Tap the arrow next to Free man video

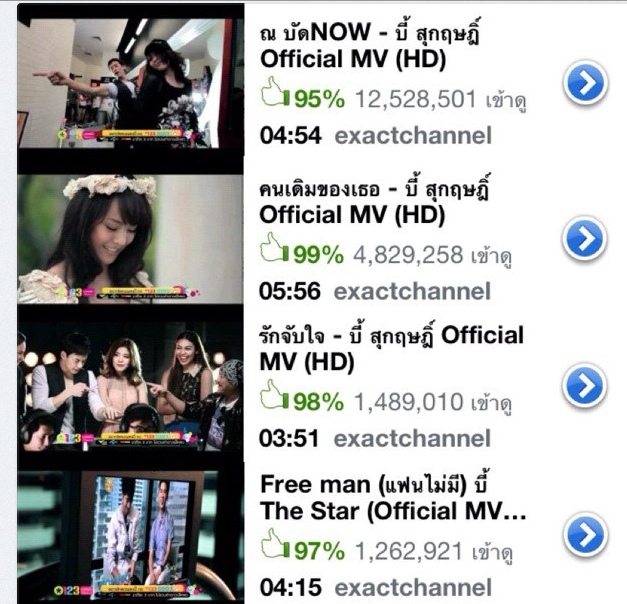pyautogui.click(x=585, y=536)
